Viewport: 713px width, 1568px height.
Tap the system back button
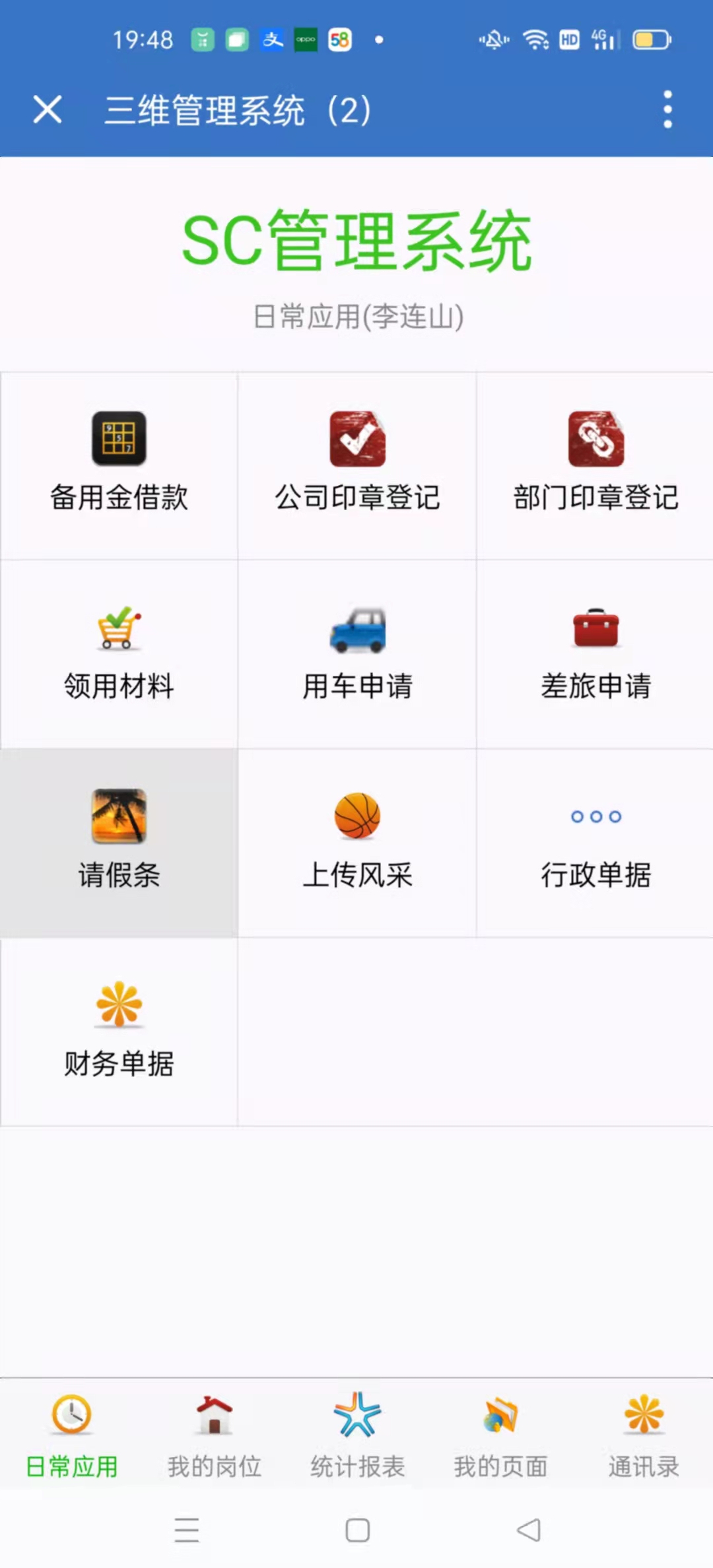coord(528,1530)
